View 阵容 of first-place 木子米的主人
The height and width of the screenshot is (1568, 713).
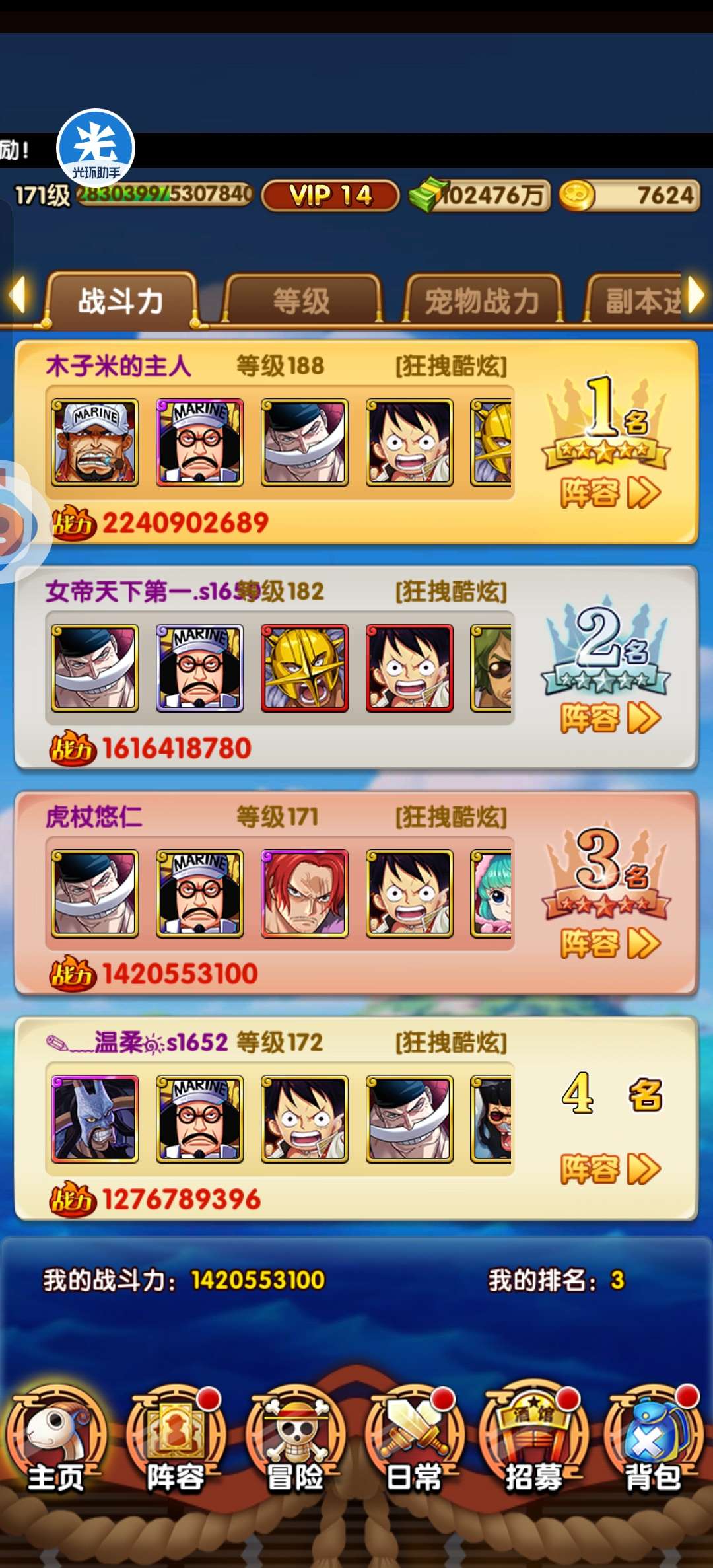coord(609,492)
